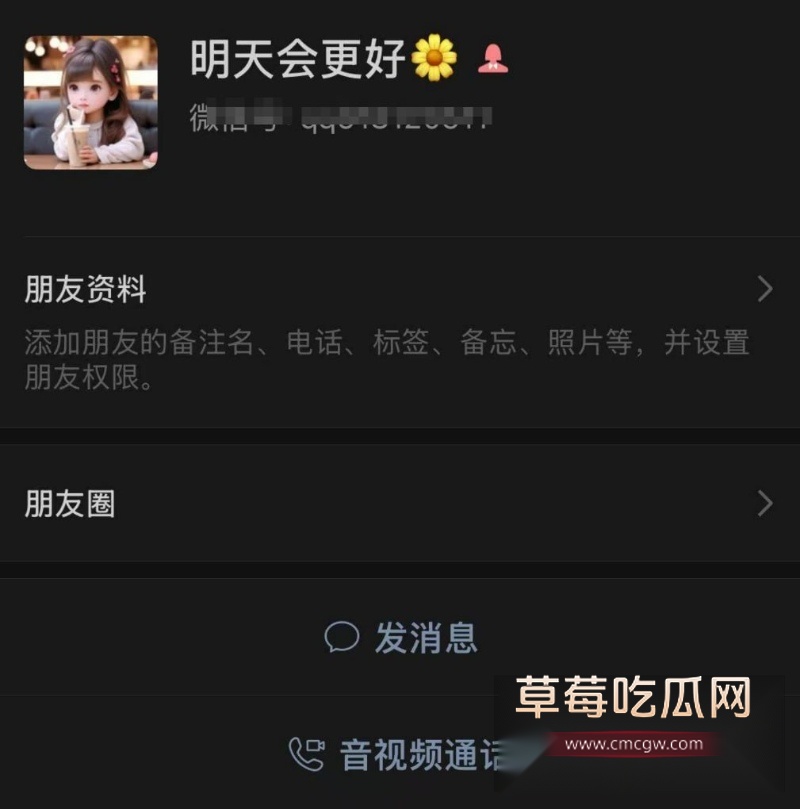800x809 pixels.
Task: Click the female gender icon after the nickname
Action: (x=494, y=60)
